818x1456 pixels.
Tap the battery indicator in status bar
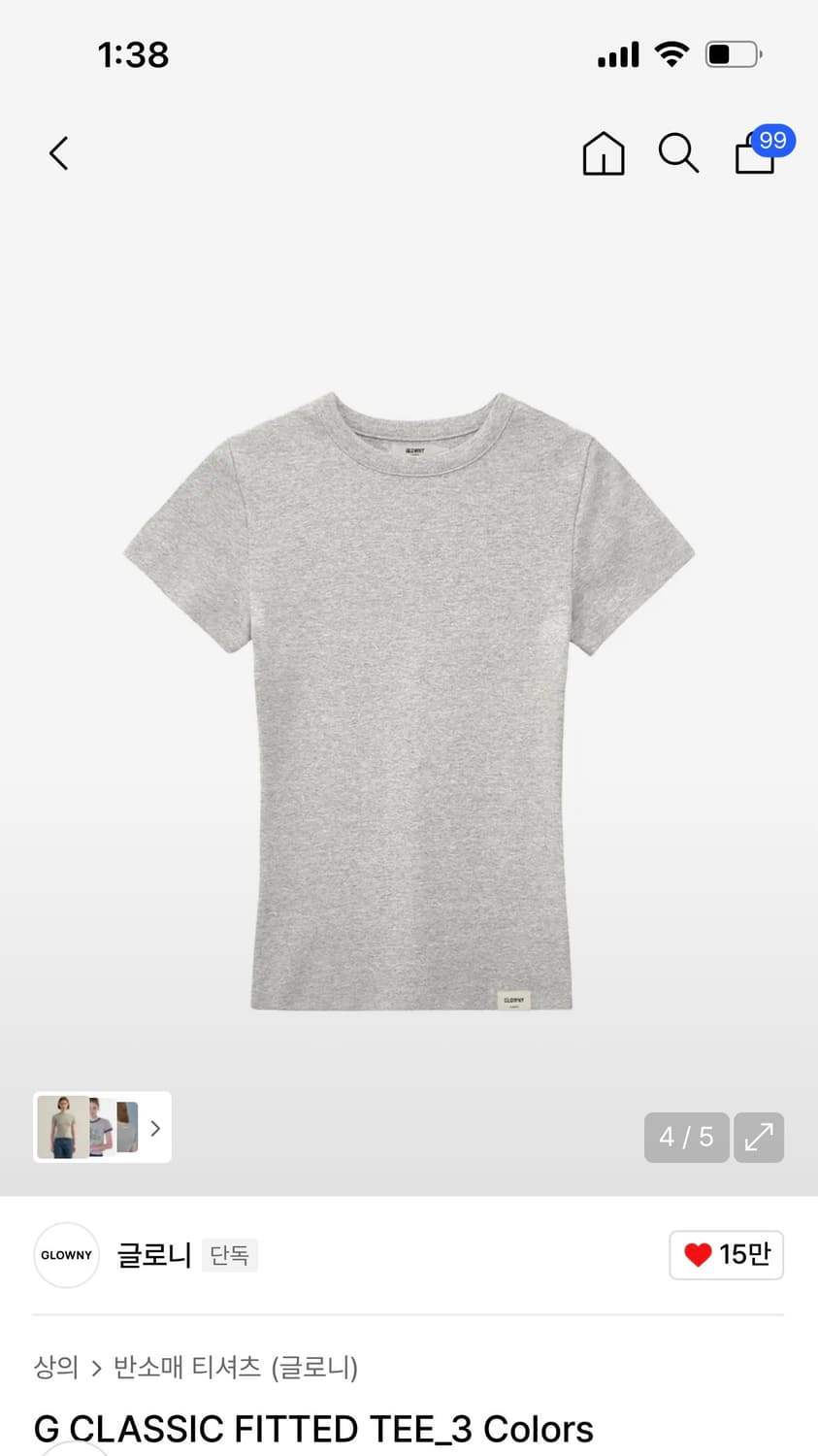735,54
